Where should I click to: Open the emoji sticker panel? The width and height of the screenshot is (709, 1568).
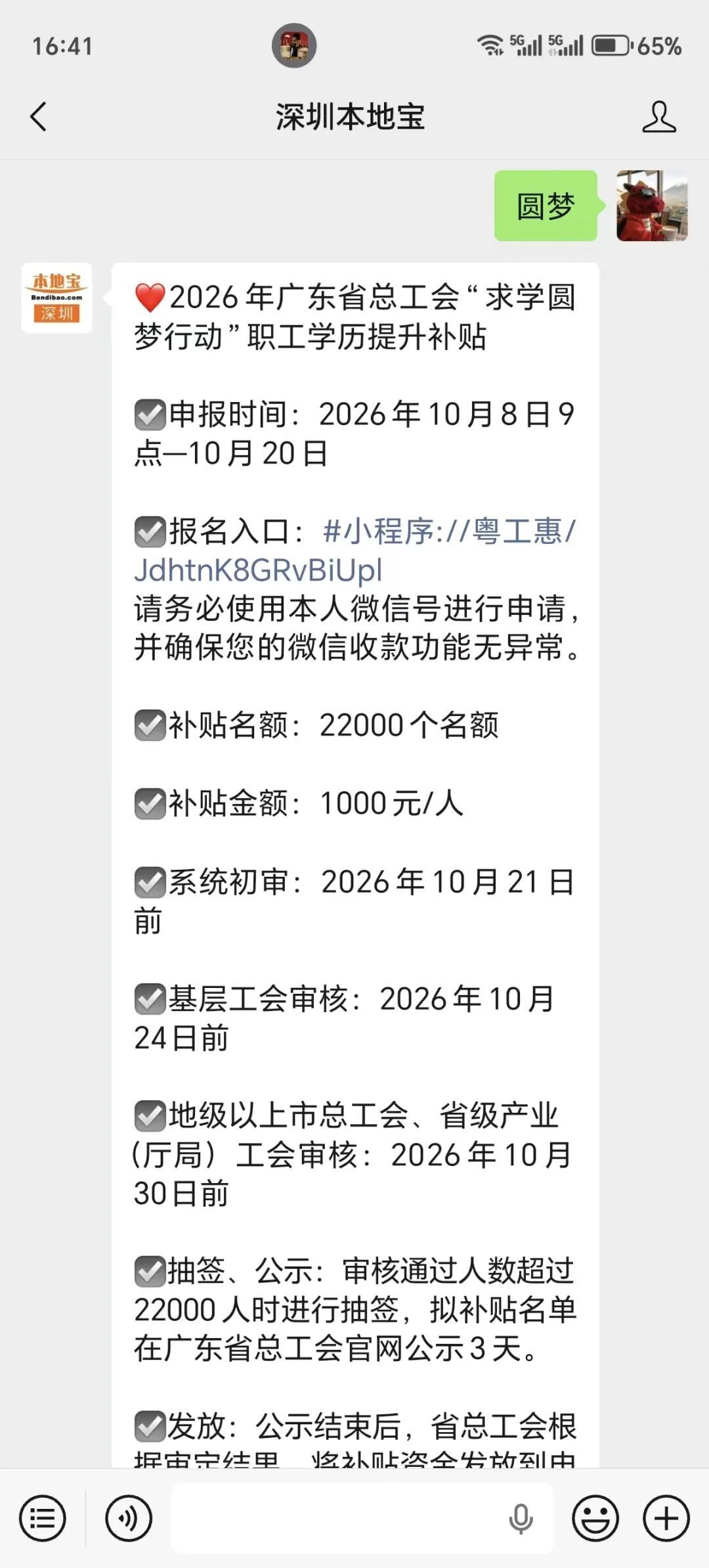tap(595, 1518)
